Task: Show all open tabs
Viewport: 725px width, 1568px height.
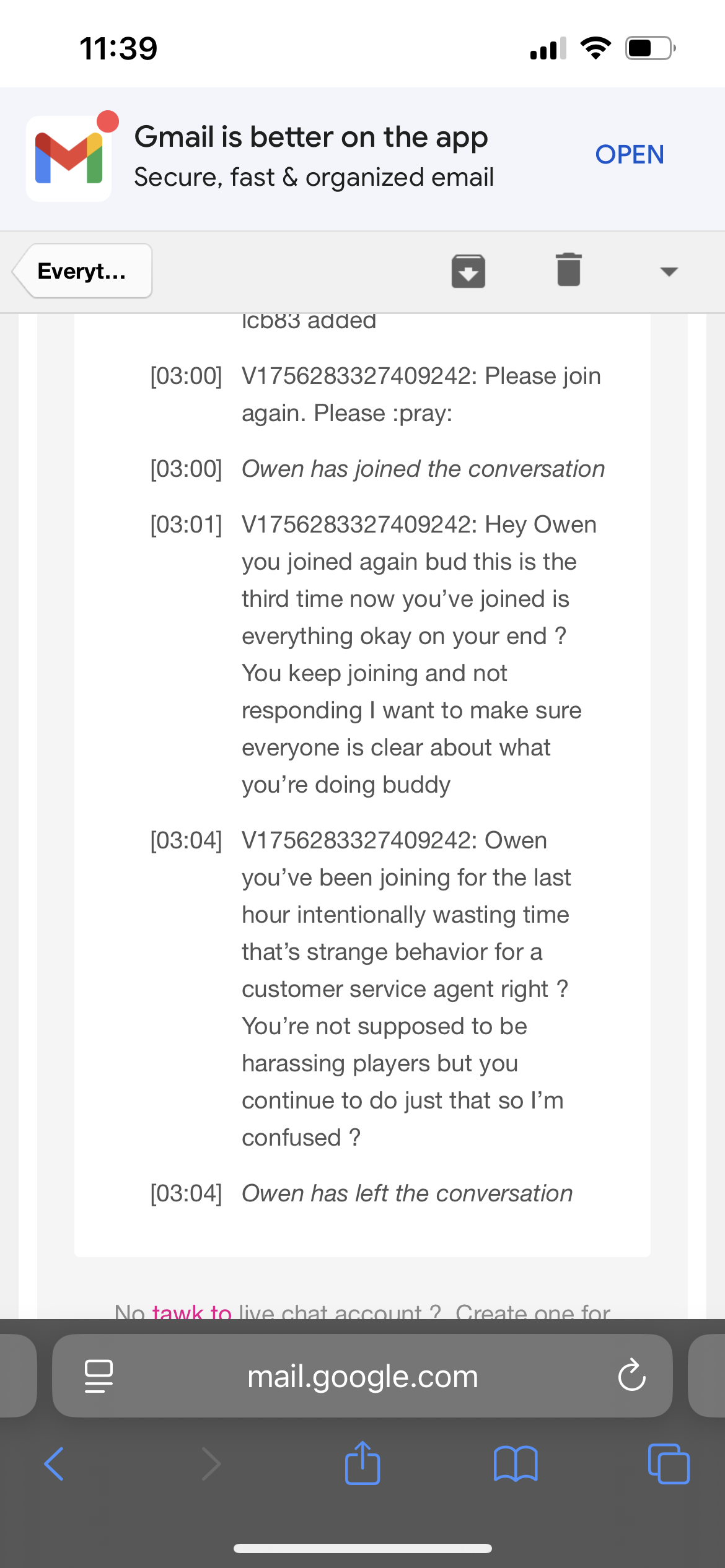Action: pos(668,1464)
